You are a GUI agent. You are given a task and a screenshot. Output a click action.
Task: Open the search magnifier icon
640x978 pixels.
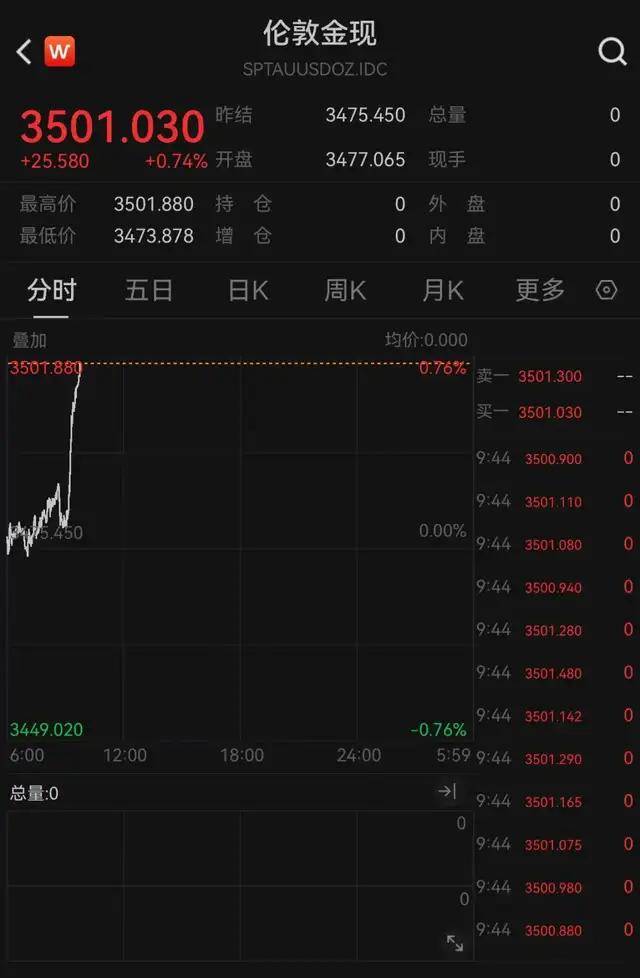click(612, 51)
